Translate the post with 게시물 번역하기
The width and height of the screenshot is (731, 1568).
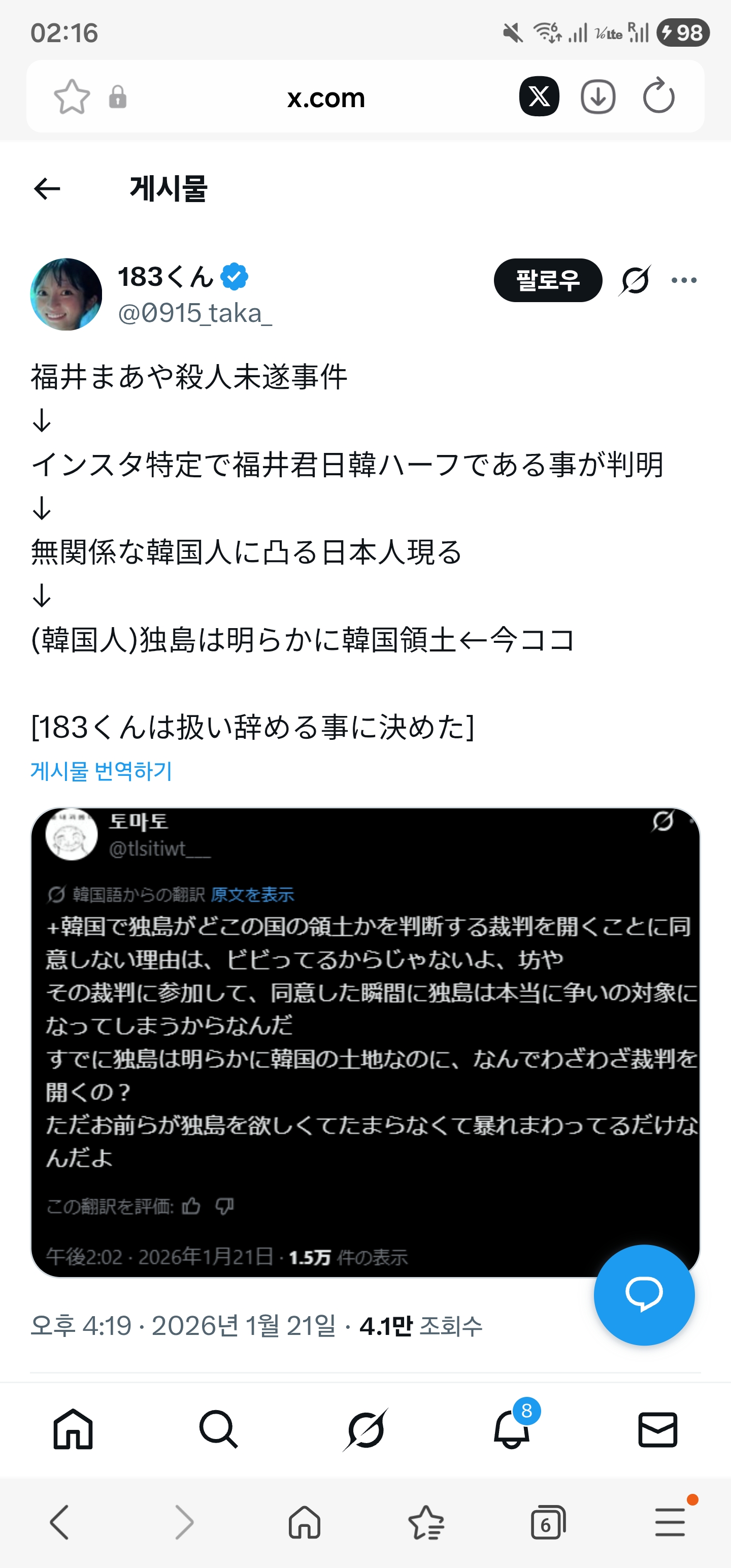click(x=102, y=771)
